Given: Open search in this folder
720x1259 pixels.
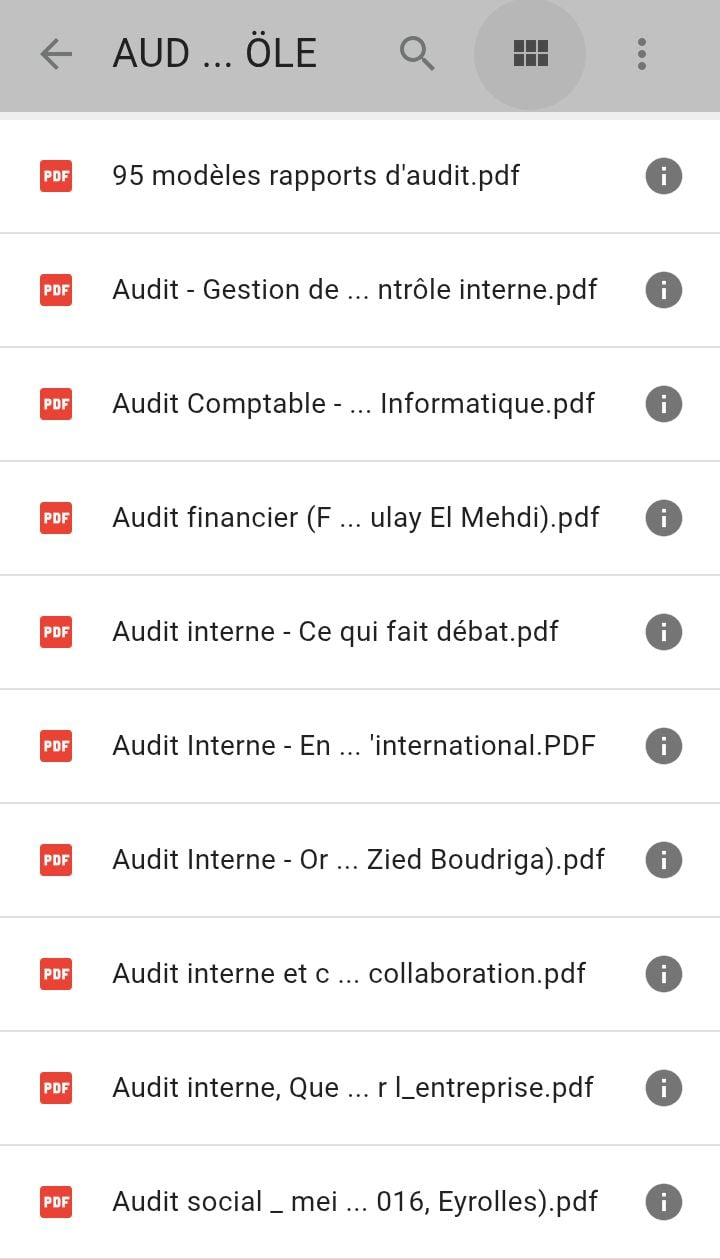Looking at the screenshot, I should coord(417,54).
